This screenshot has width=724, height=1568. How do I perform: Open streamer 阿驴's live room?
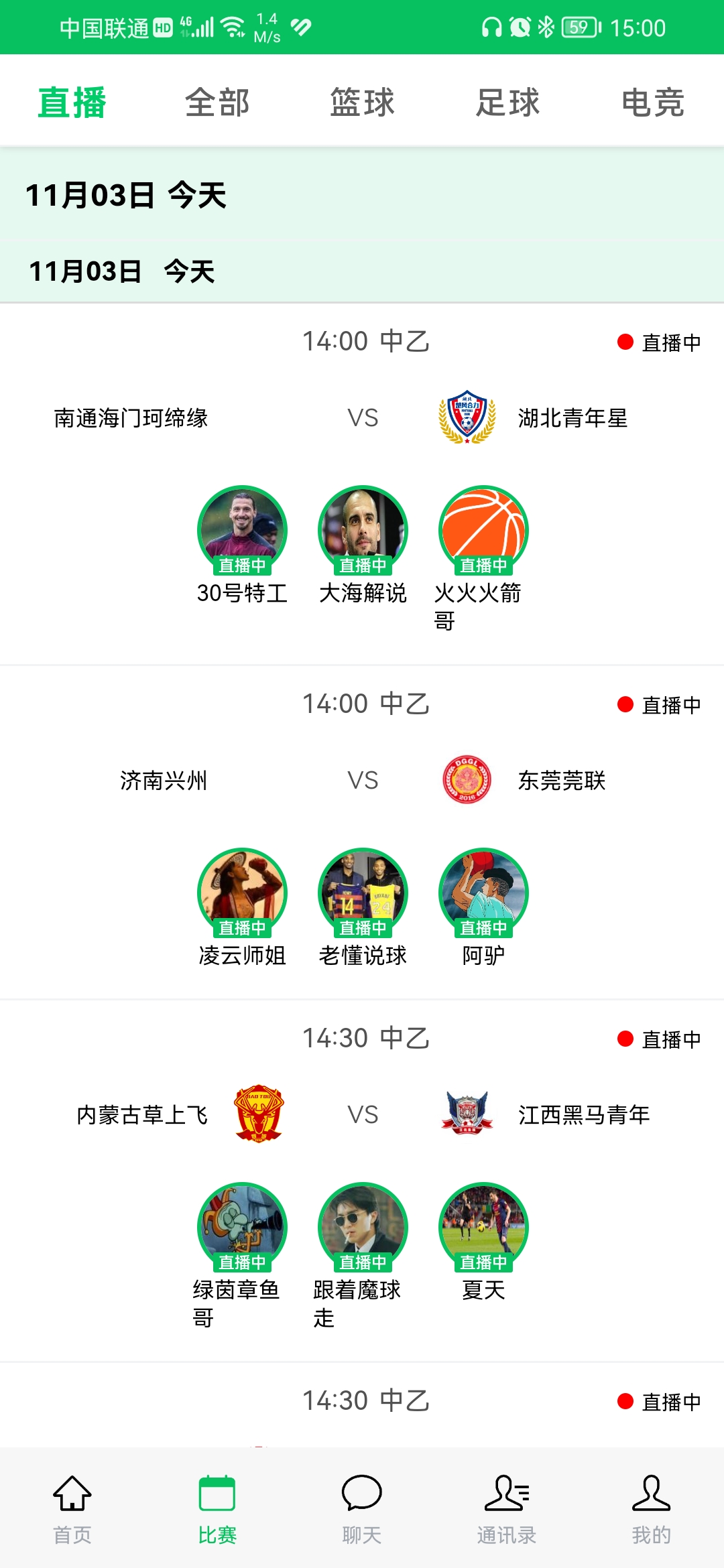[483, 893]
